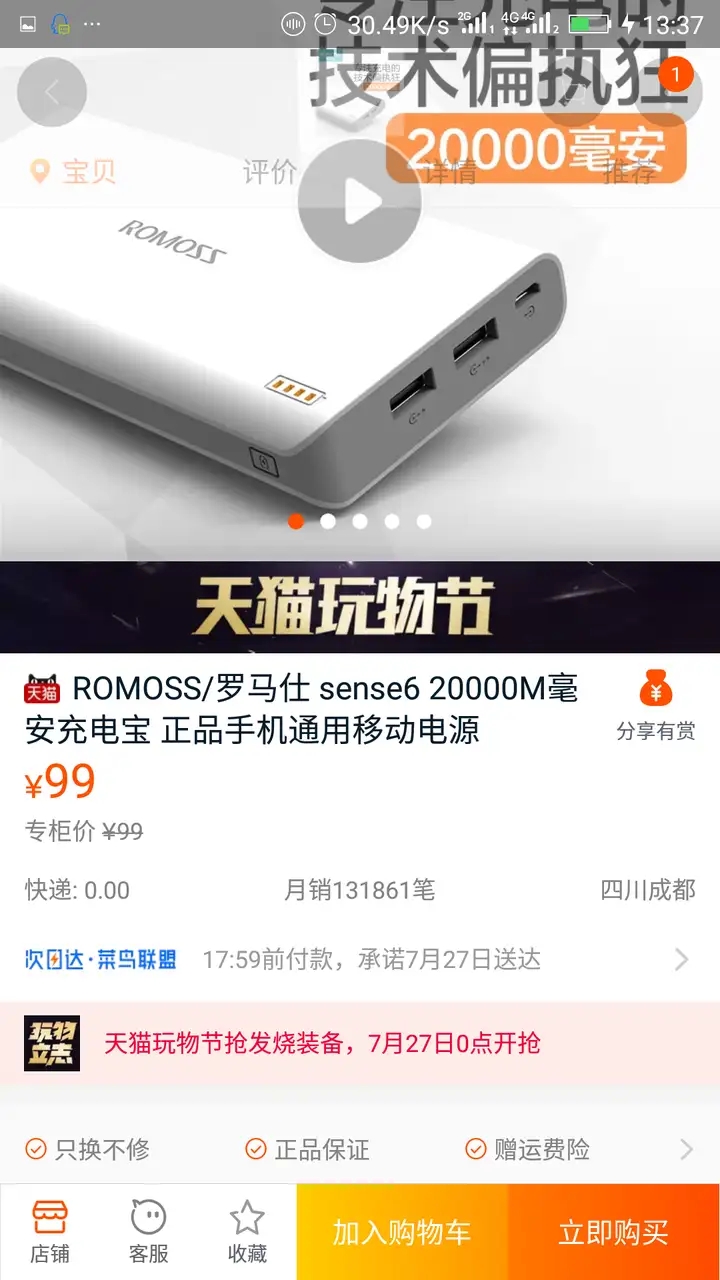The width and height of the screenshot is (720, 1280).
Task: Open the overflow menu with badge
Action: 668,93
